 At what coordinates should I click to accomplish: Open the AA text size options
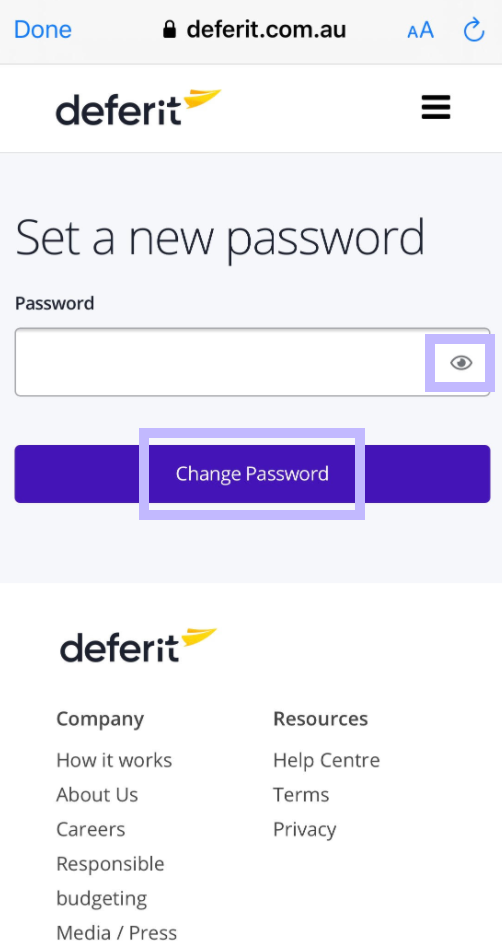click(421, 30)
